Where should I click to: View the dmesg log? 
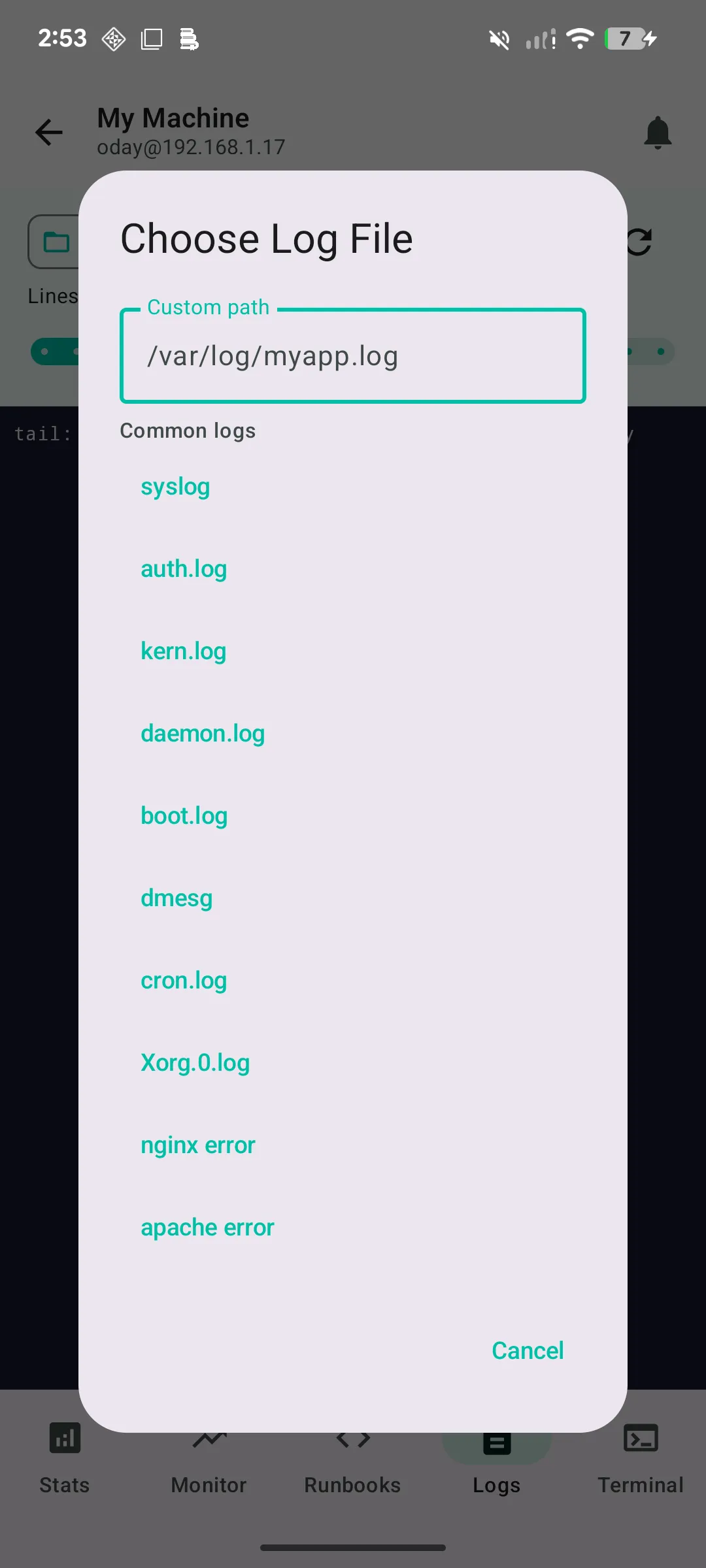[176, 898]
